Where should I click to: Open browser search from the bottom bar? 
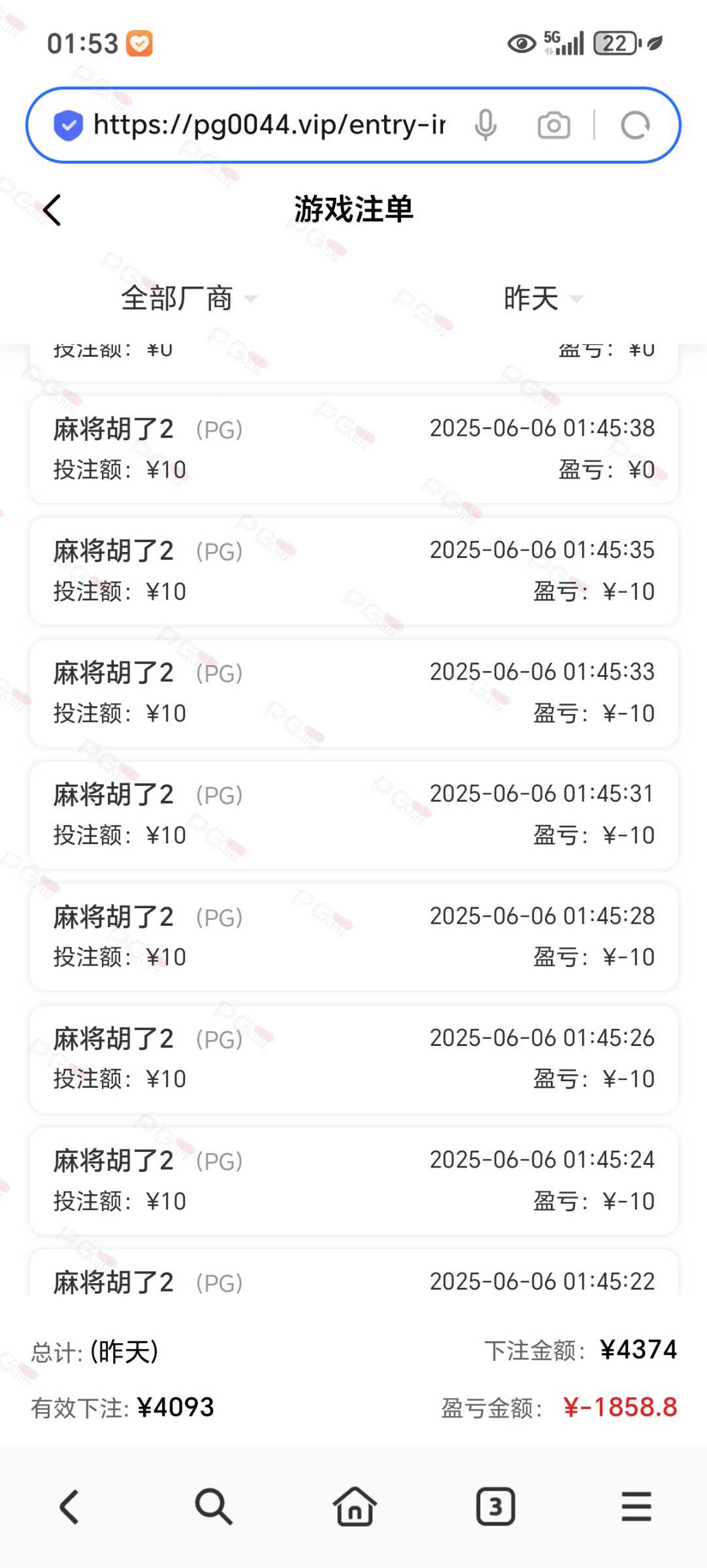pyautogui.click(x=213, y=1507)
